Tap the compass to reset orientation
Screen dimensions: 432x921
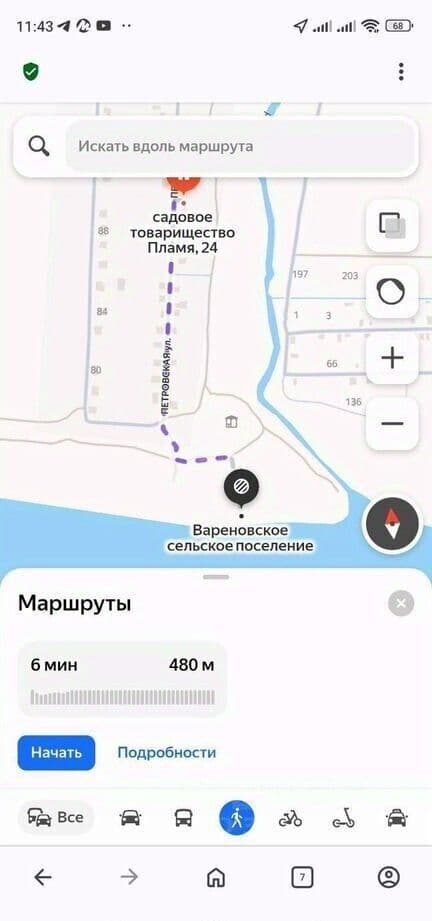[x=392, y=523]
